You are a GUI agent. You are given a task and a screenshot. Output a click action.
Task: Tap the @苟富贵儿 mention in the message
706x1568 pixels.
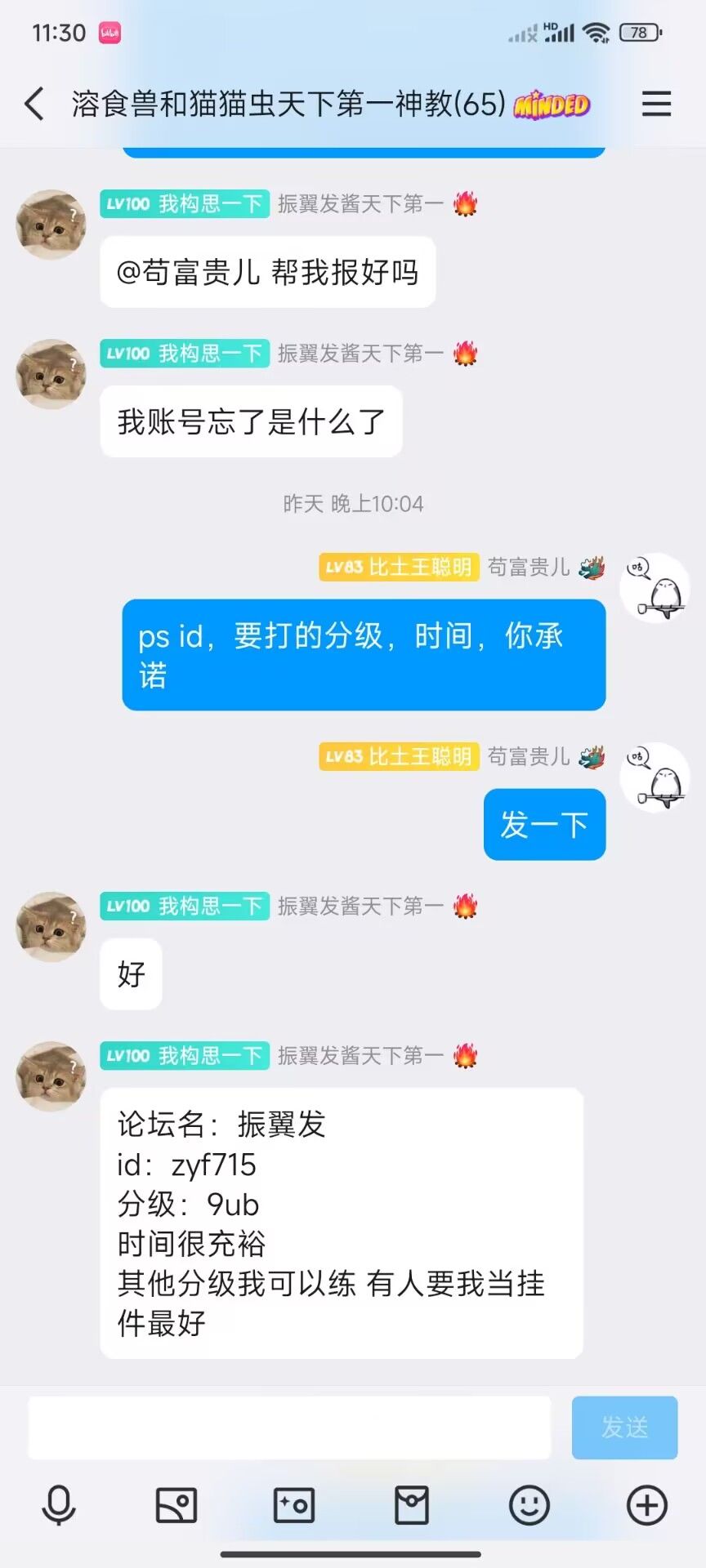coord(189,273)
